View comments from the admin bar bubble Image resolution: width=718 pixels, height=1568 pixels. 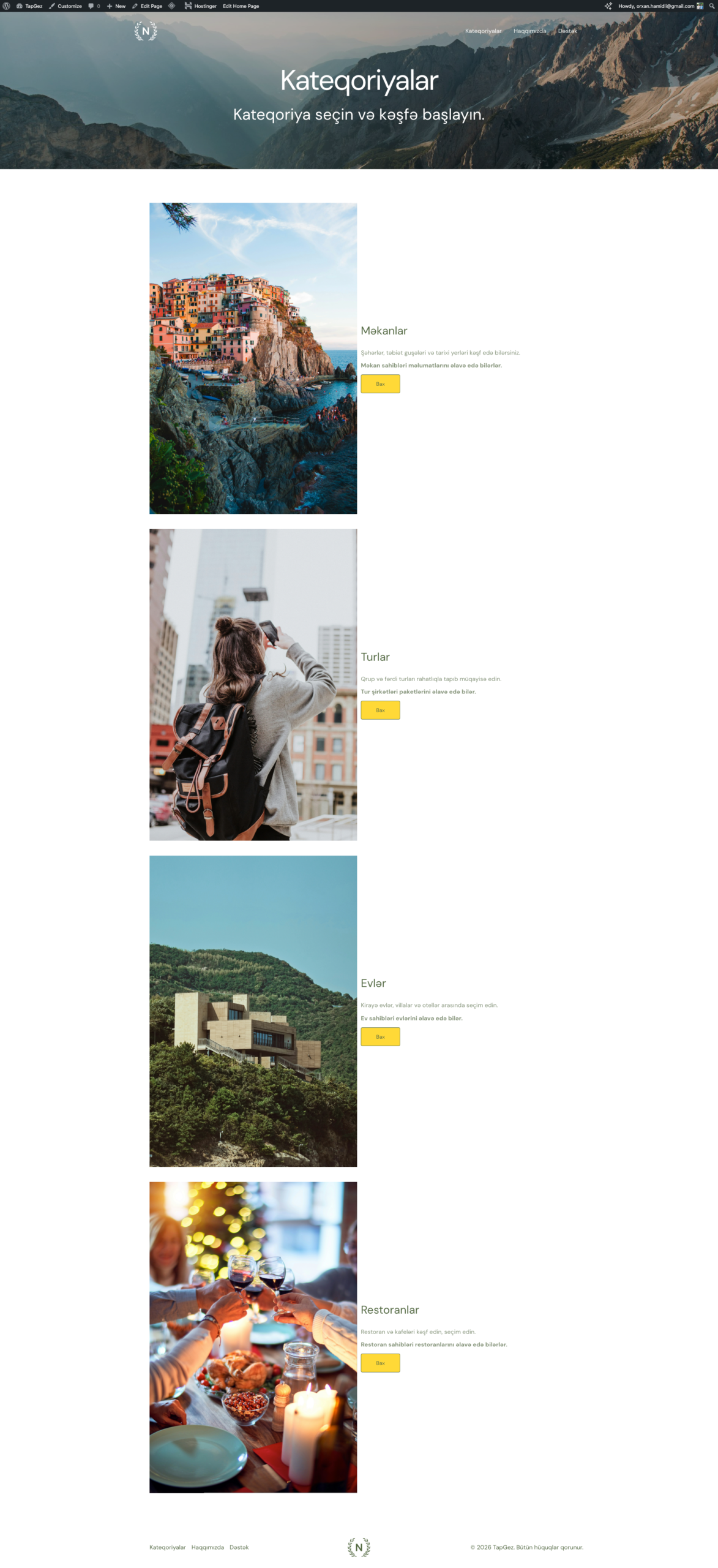(x=94, y=6)
